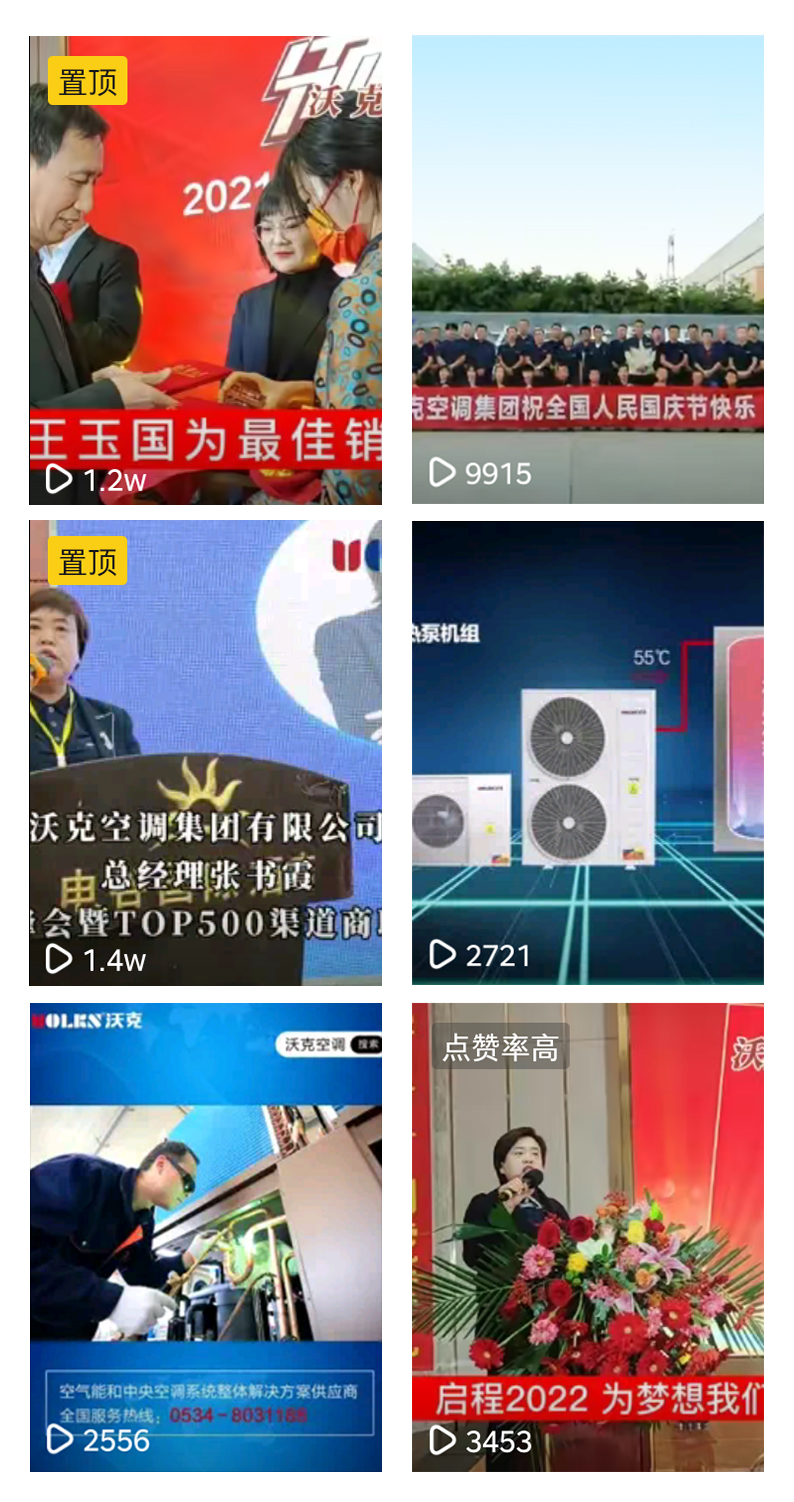
Task: Play the National Day group photo video
Action: tap(588, 270)
